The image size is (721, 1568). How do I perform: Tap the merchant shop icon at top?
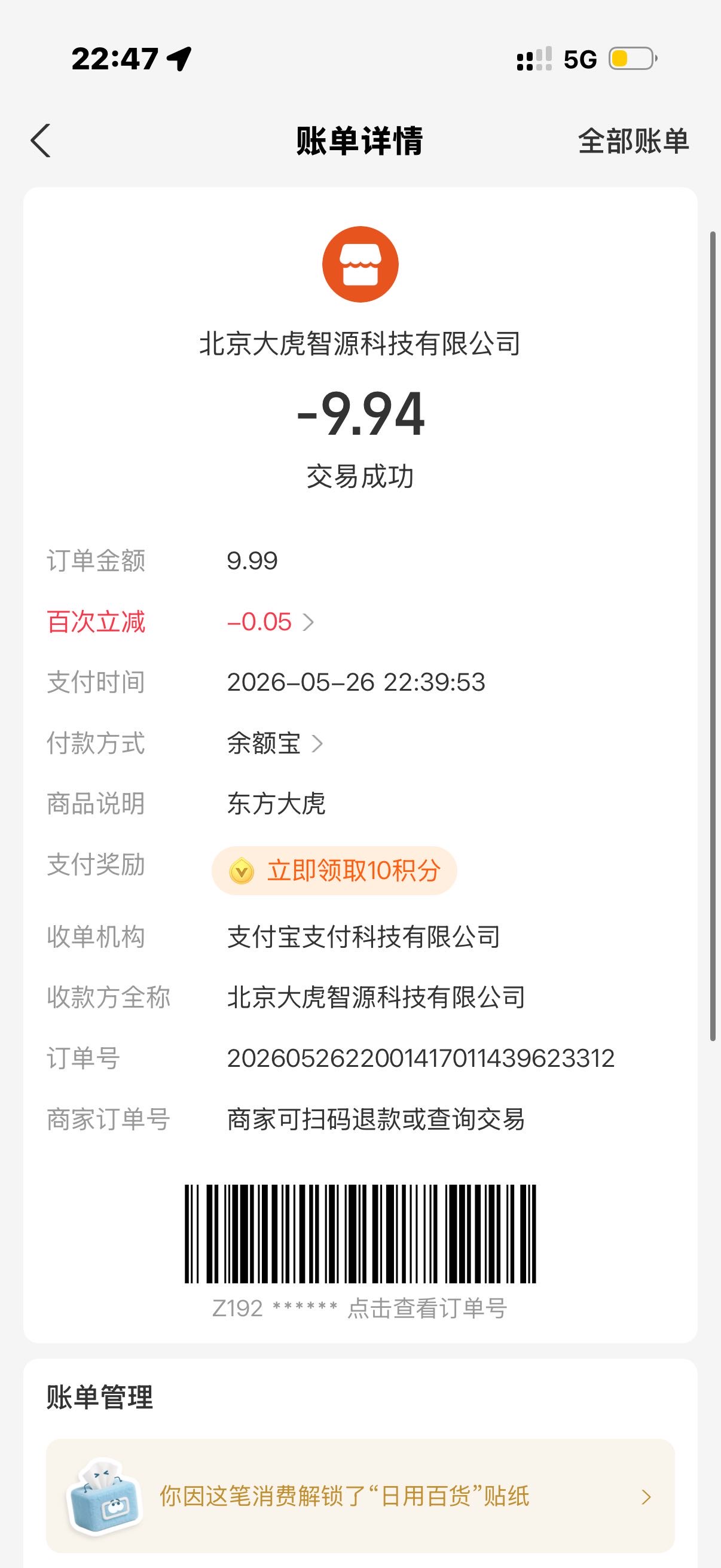pos(360,264)
